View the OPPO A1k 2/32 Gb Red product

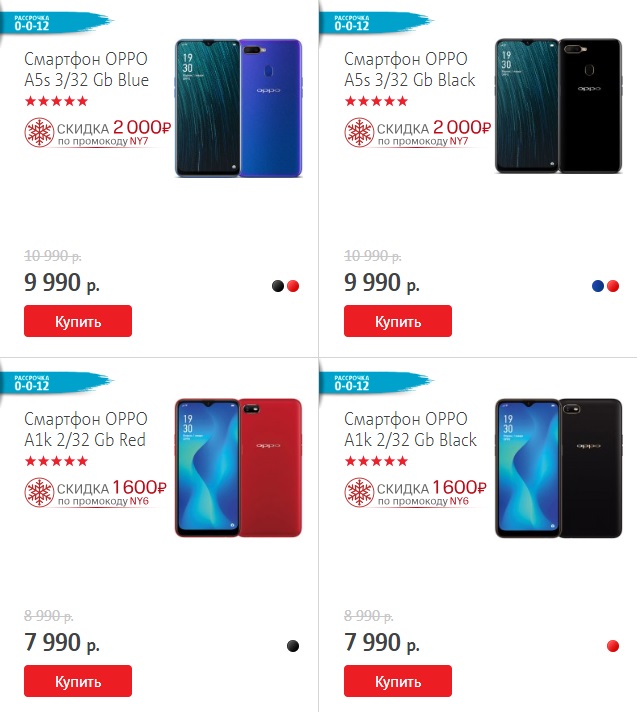point(85,429)
